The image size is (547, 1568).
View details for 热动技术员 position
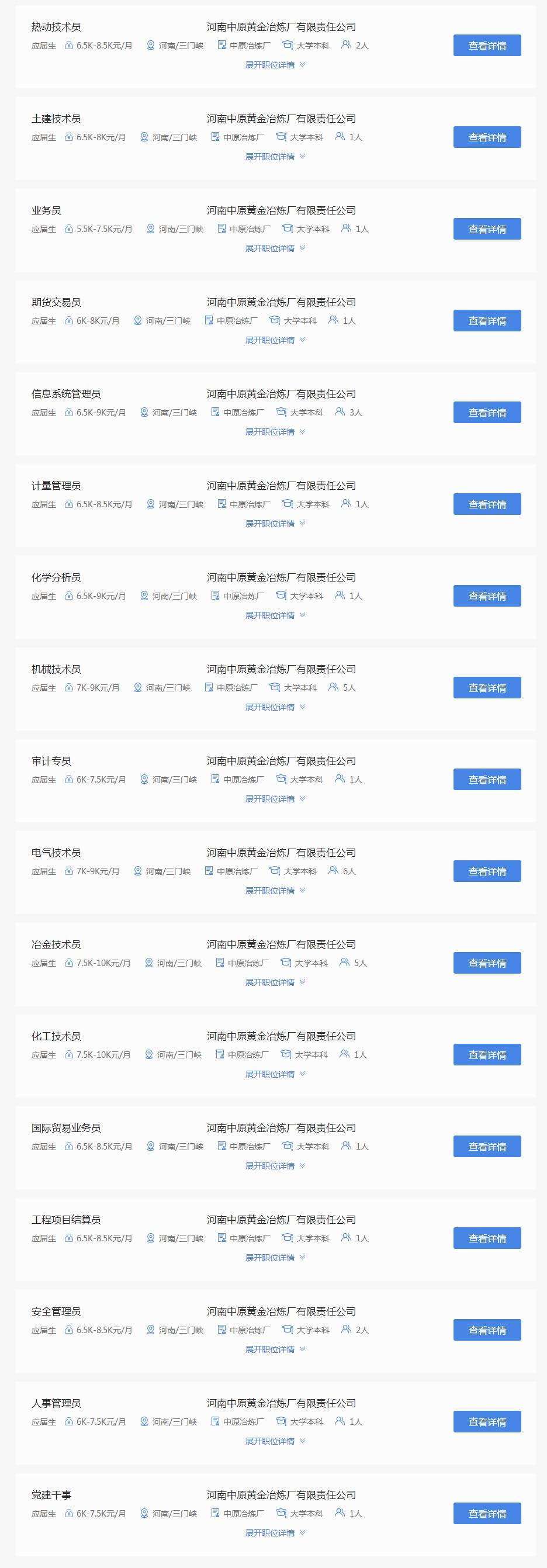[x=487, y=46]
